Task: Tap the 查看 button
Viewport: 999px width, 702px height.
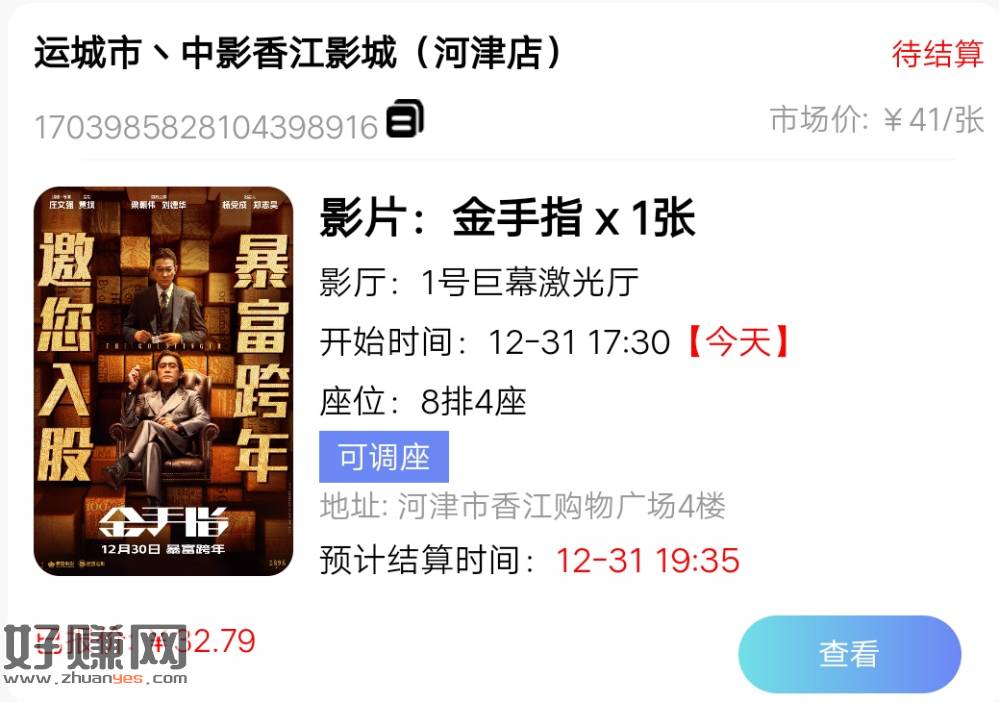Action: coord(849,654)
